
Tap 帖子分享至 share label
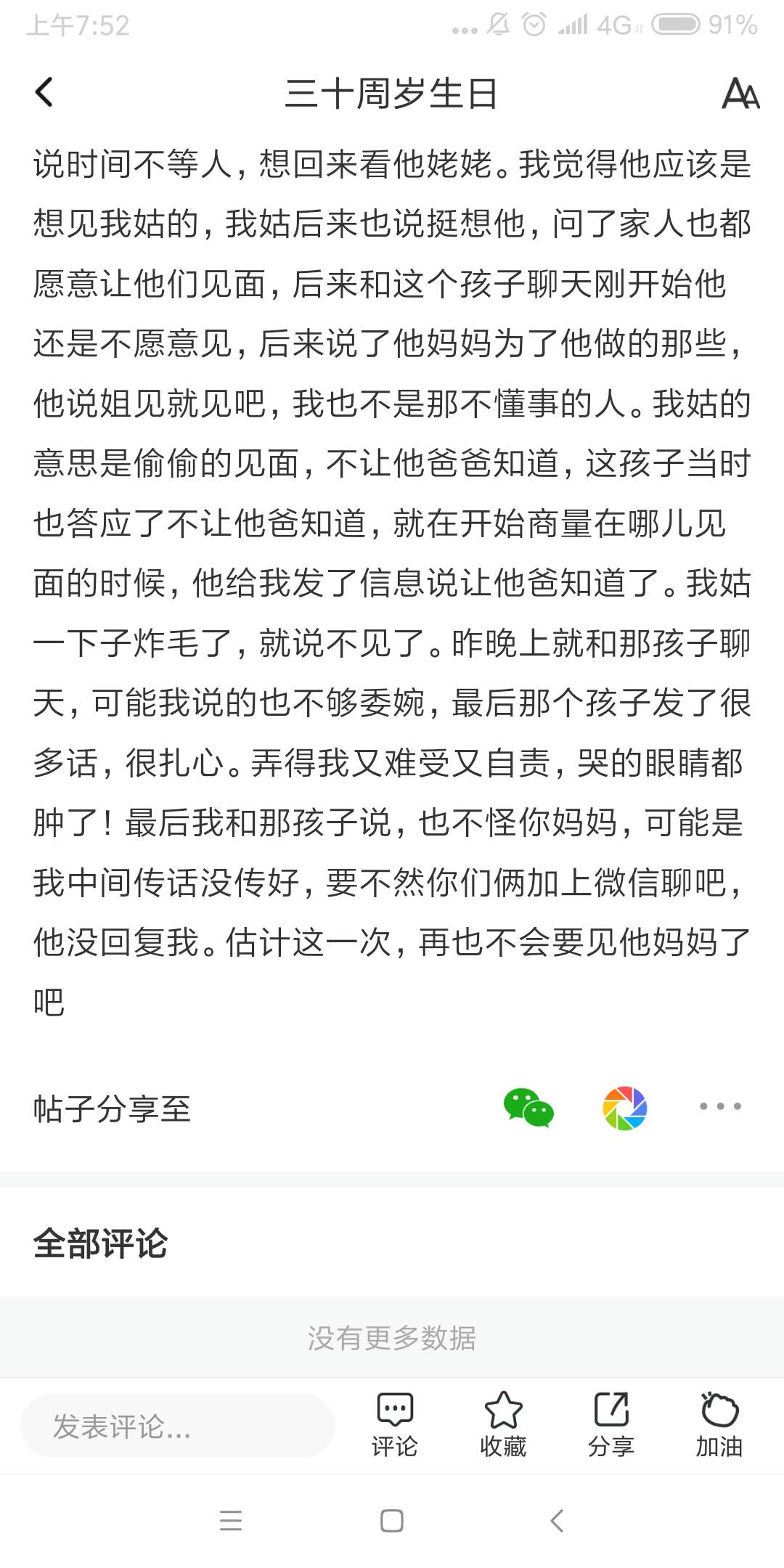113,1106
